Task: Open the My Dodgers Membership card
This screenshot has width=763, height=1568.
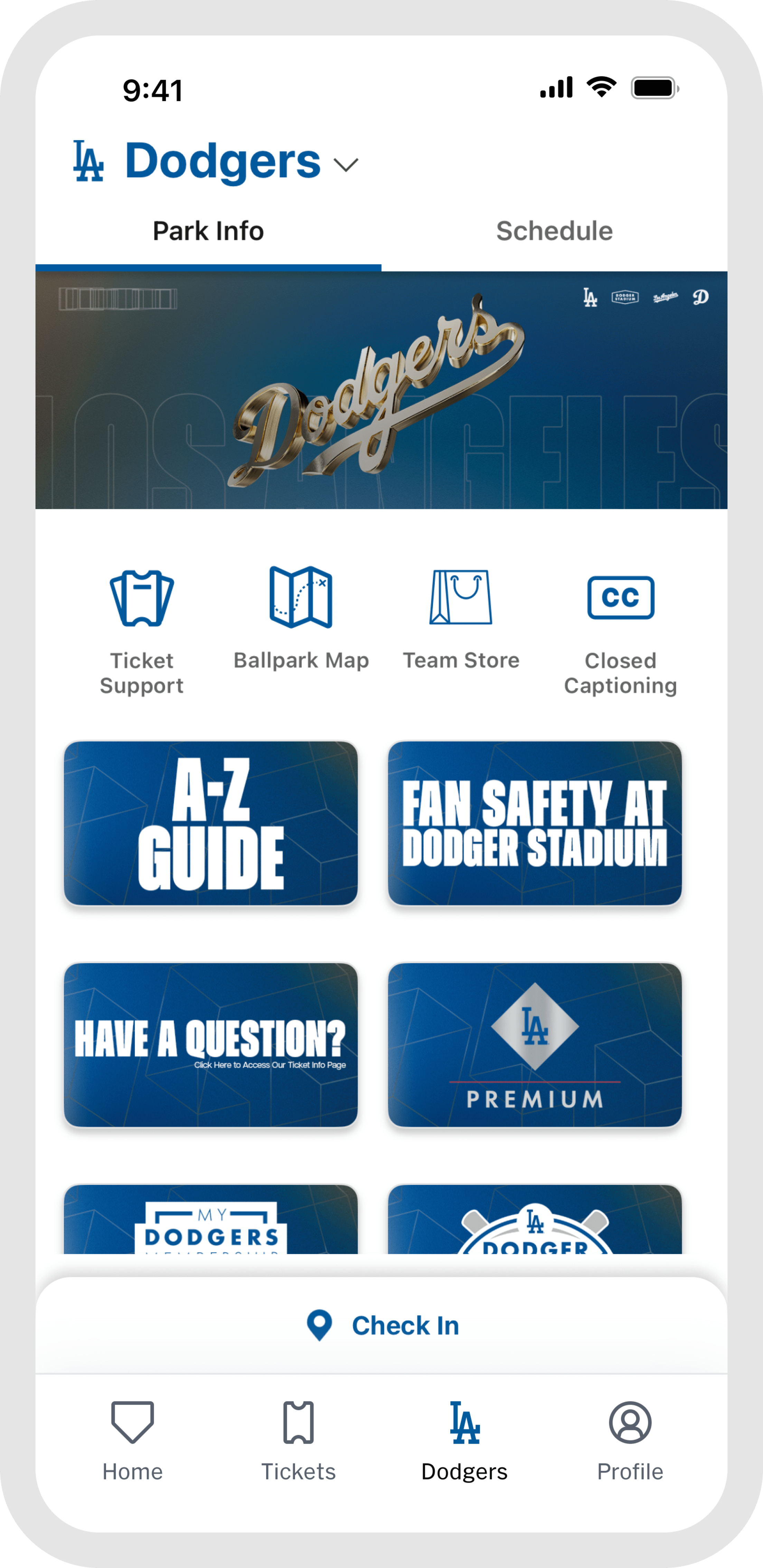Action: tap(211, 1220)
